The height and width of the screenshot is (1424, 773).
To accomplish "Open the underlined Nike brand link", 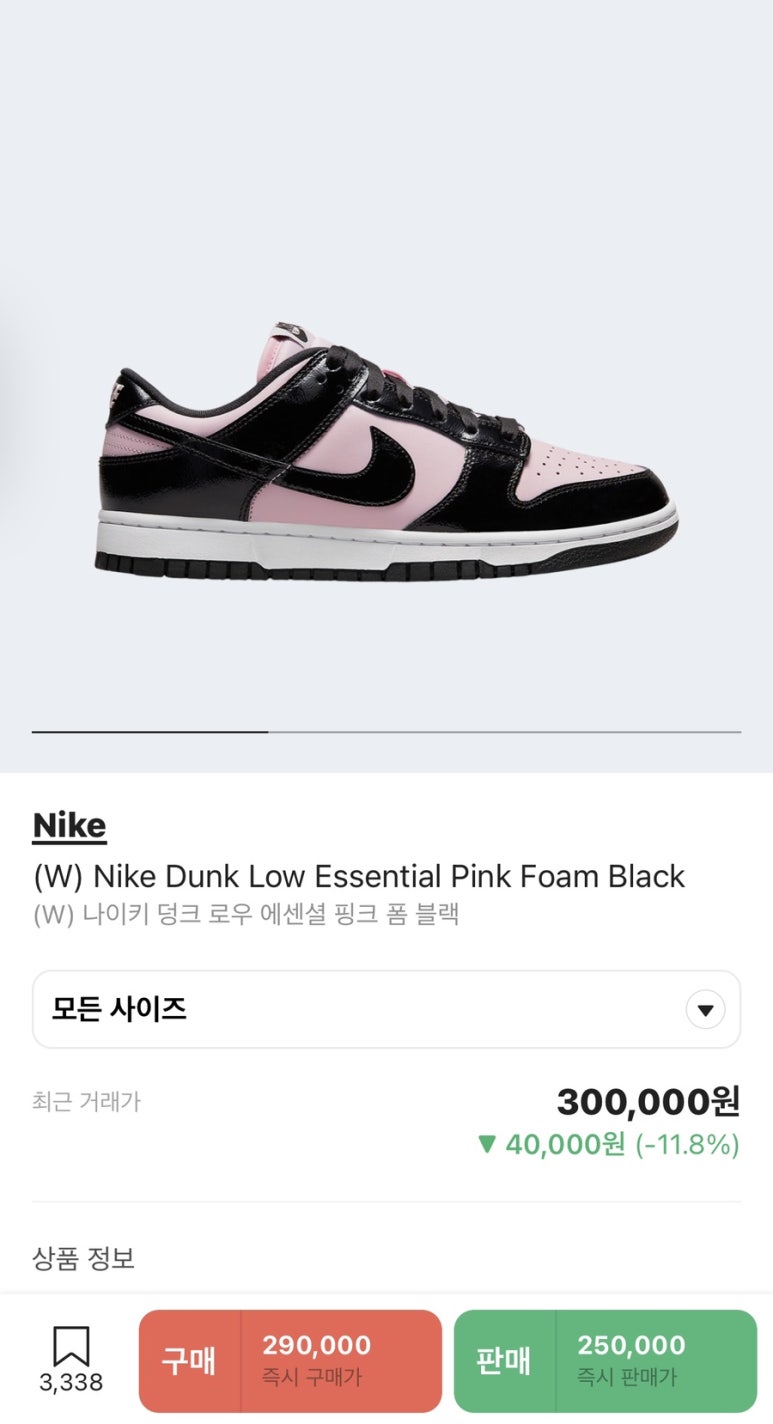I will pos(69,826).
